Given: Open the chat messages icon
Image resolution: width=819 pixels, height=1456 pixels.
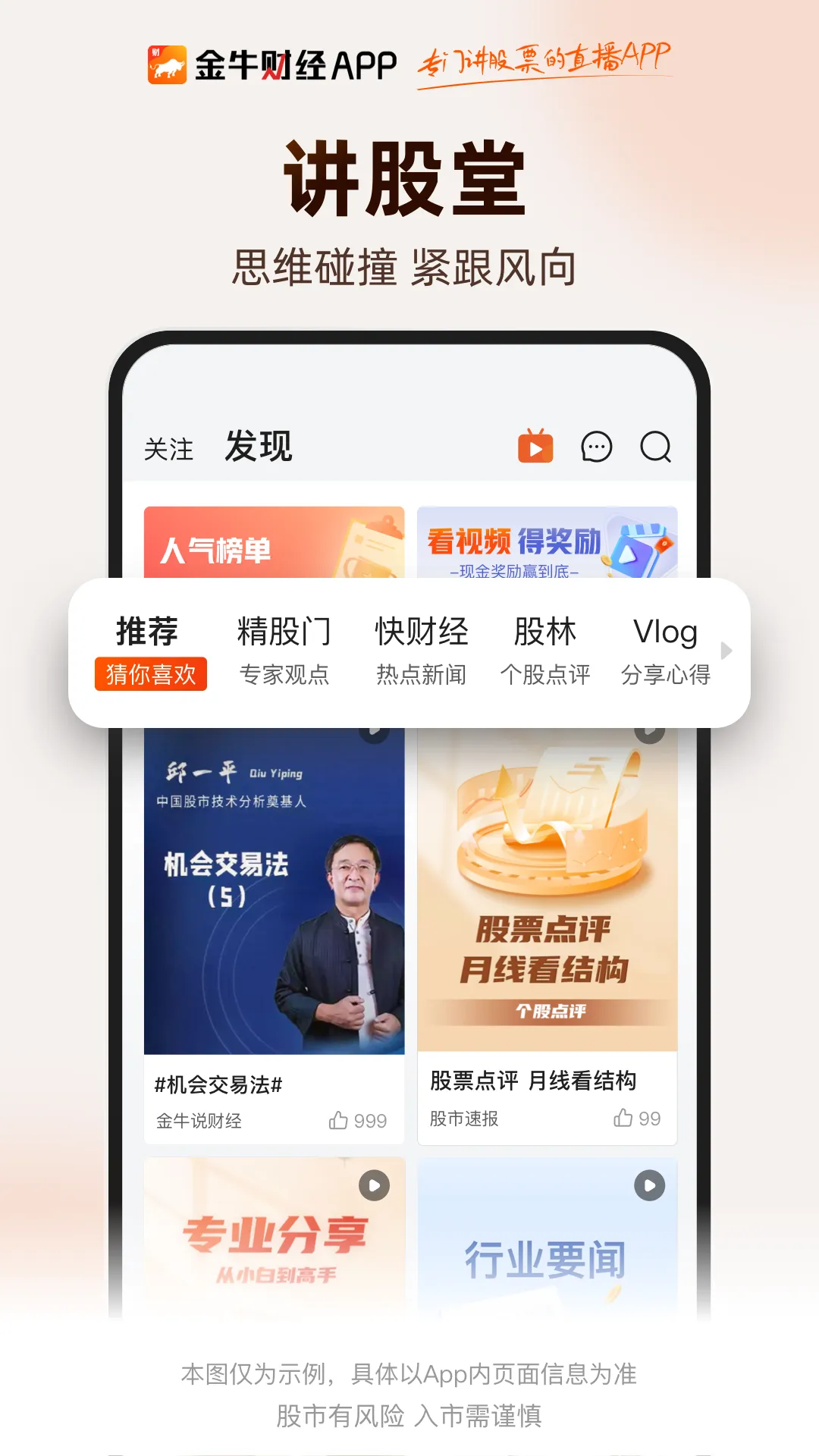Looking at the screenshot, I should (x=596, y=449).
